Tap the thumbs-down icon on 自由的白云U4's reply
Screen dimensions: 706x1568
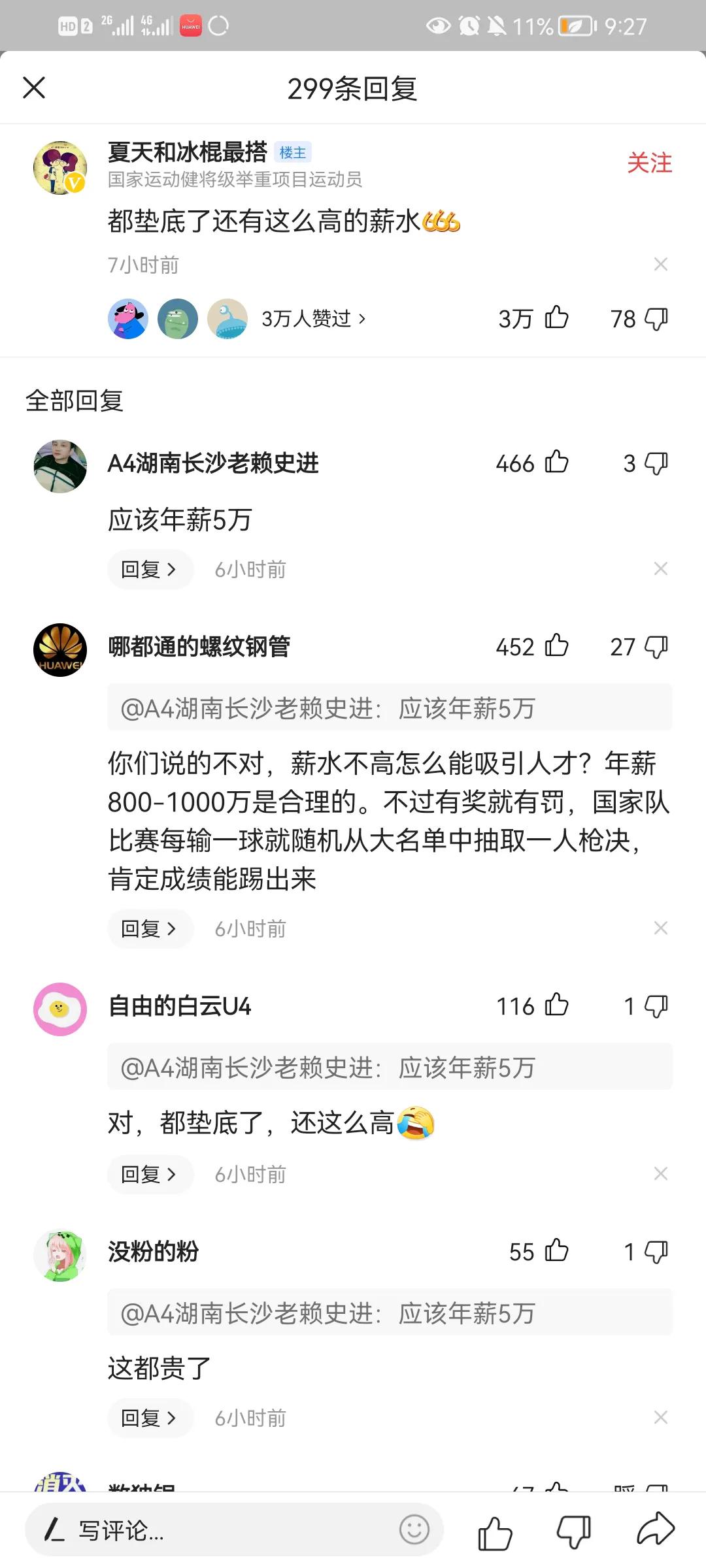tap(656, 1006)
